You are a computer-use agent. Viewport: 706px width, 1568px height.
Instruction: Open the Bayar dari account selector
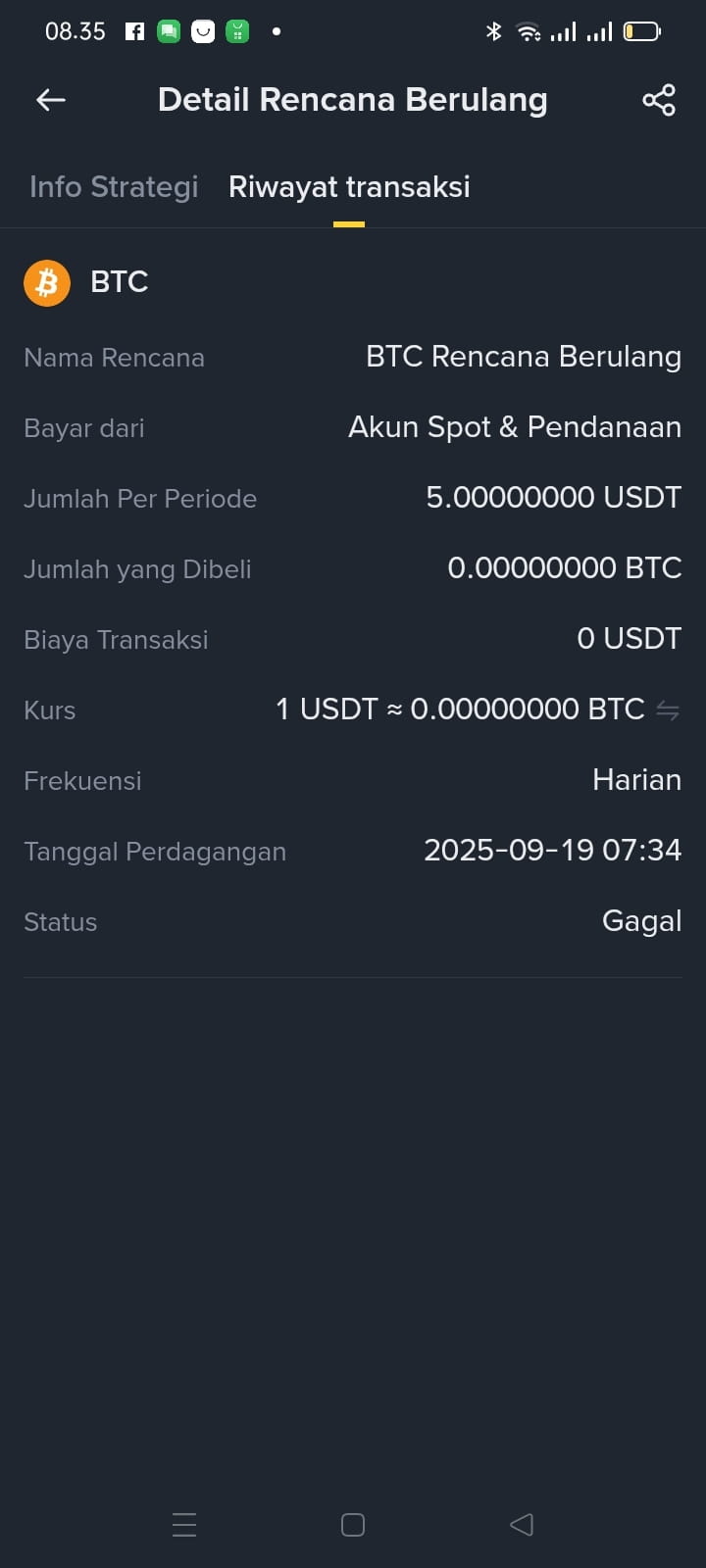tap(515, 427)
